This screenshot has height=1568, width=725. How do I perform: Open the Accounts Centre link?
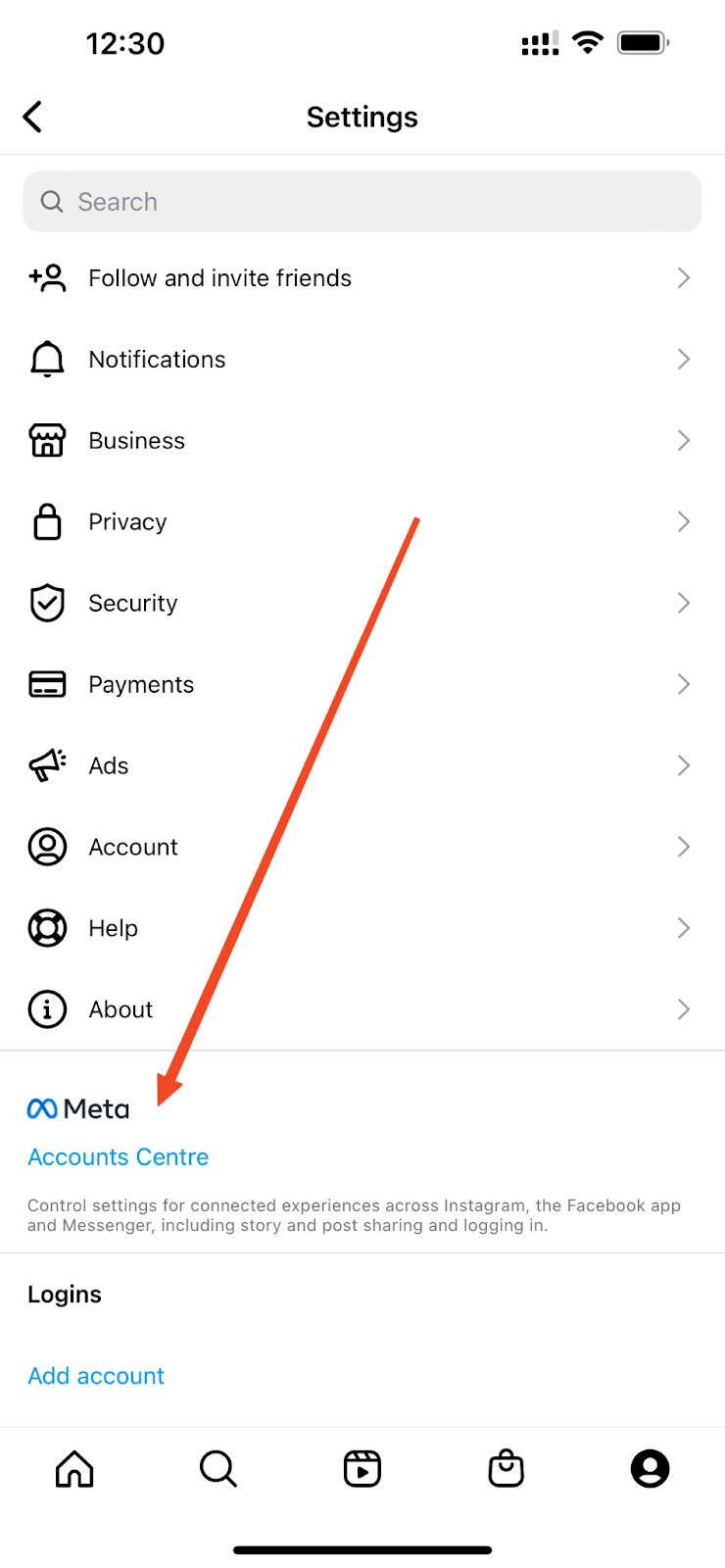tap(119, 1157)
